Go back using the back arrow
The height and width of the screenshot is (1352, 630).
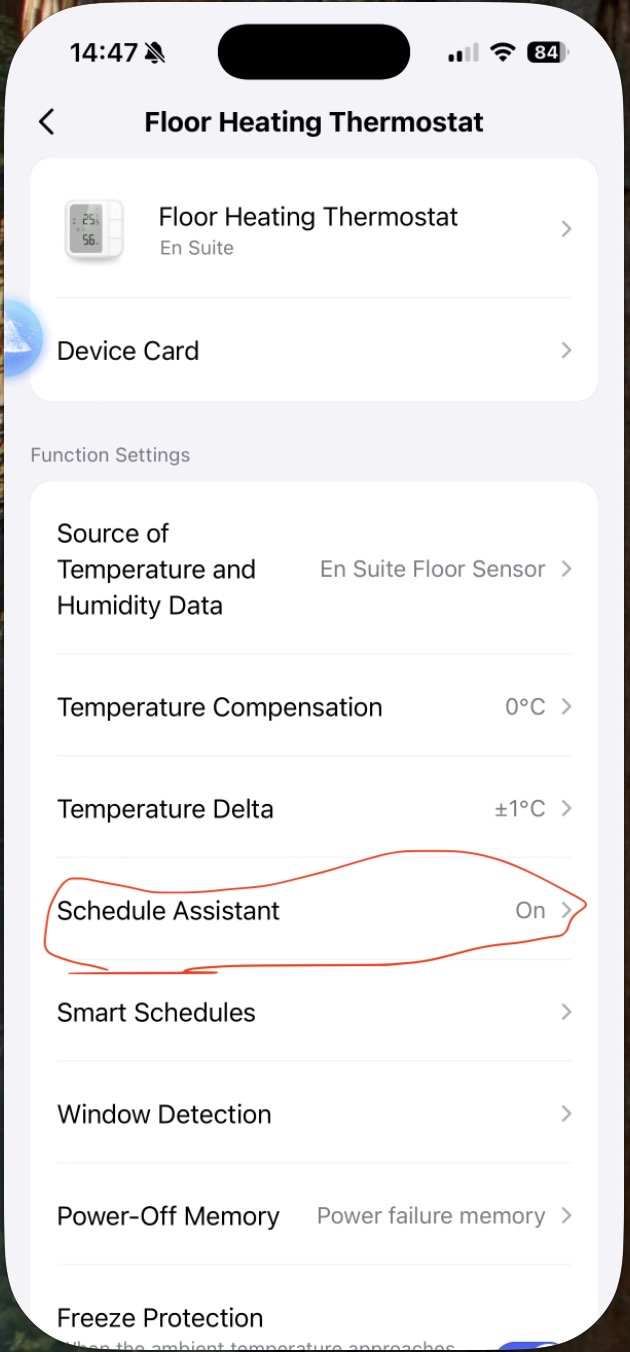click(x=46, y=122)
